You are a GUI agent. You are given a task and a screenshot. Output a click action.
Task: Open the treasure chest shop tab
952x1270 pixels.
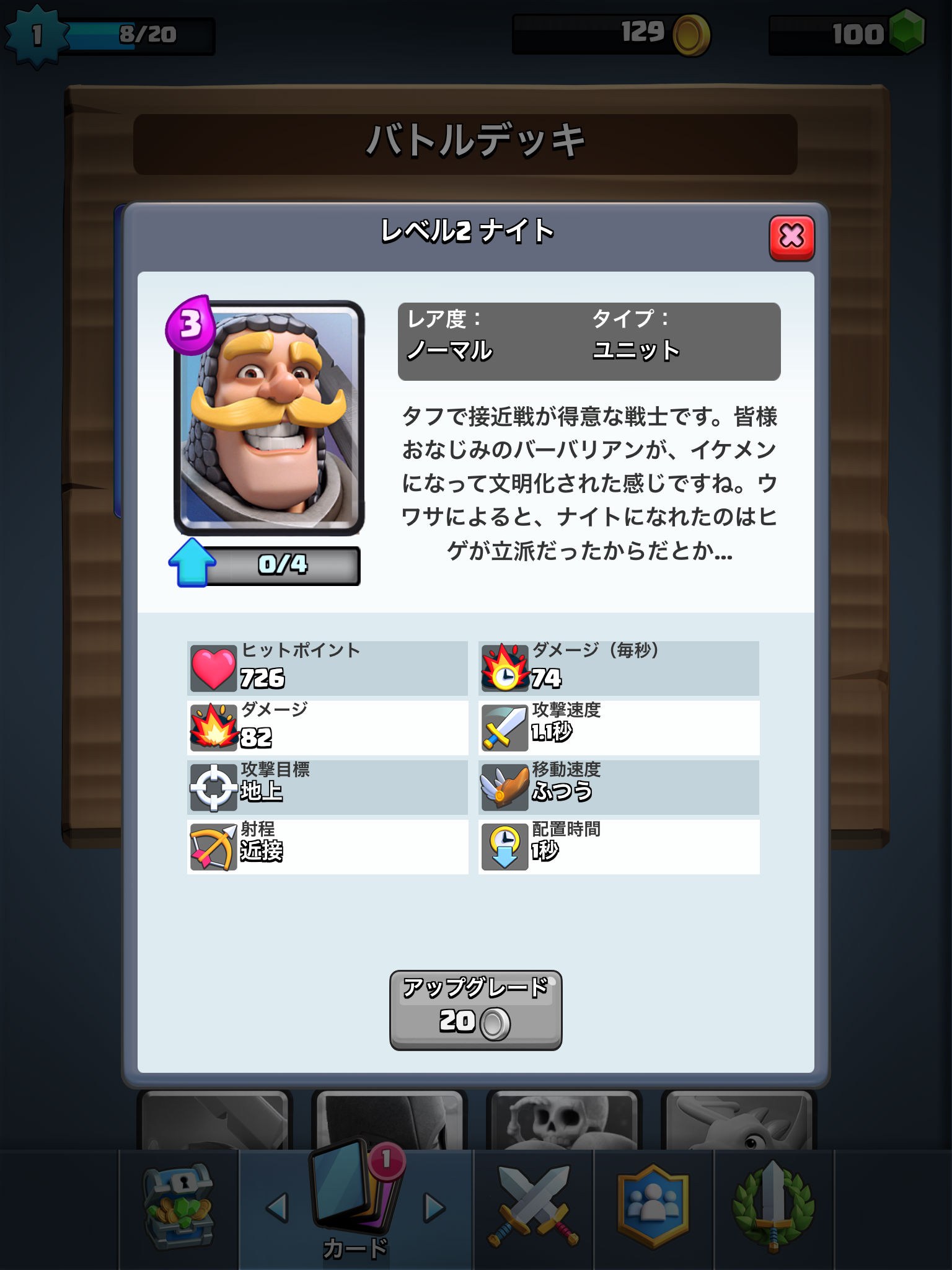coord(179,1207)
